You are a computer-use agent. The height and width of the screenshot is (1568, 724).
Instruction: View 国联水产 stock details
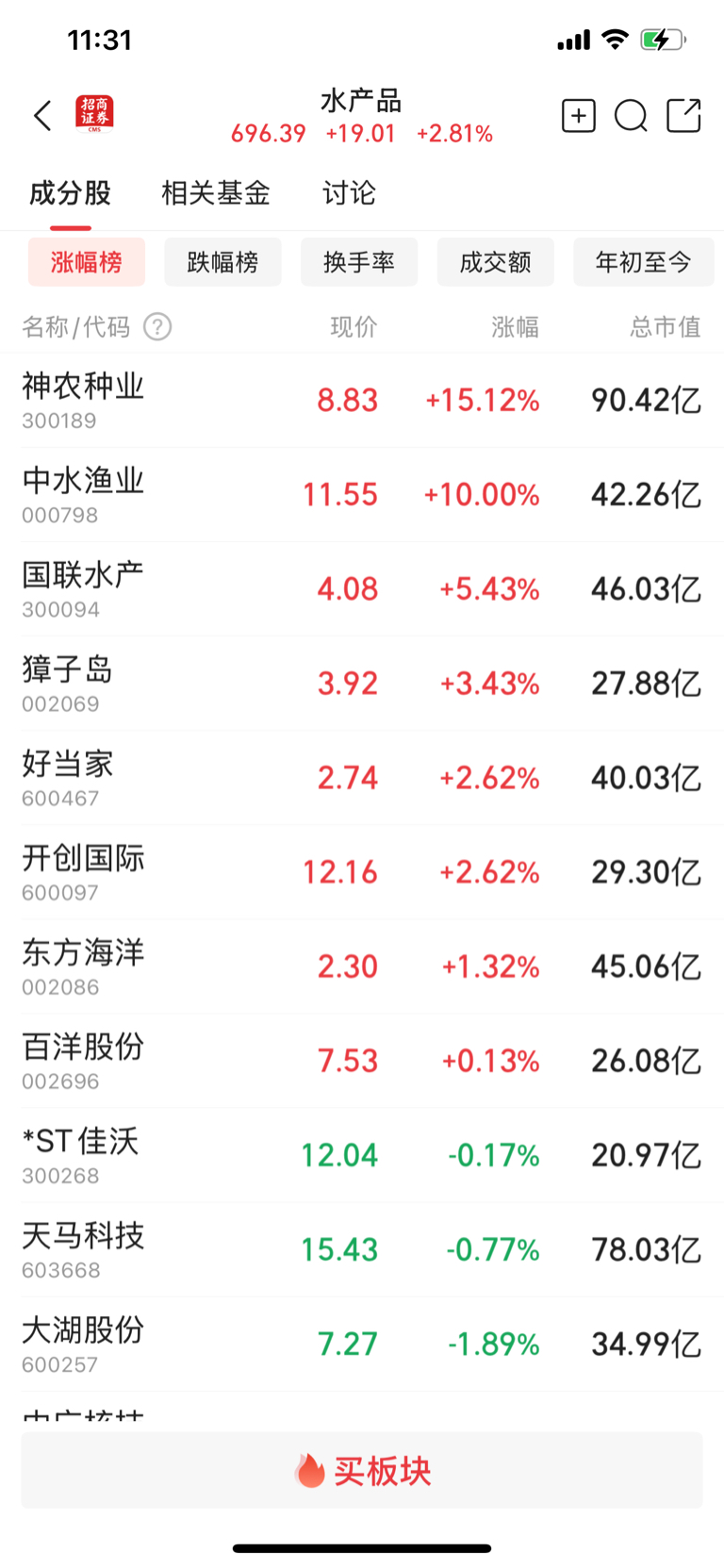click(362, 589)
